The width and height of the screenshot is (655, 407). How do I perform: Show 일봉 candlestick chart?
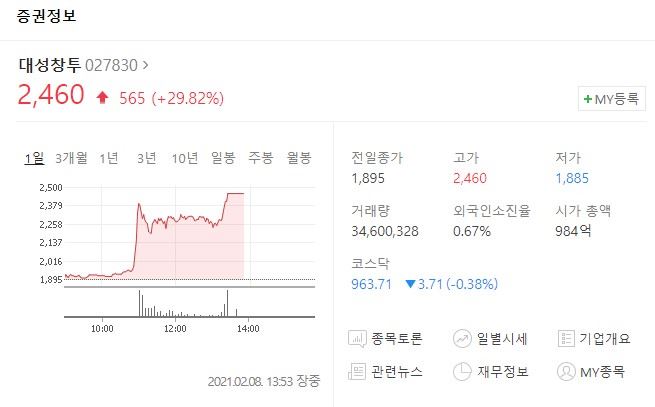pyautogui.click(x=223, y=158)
